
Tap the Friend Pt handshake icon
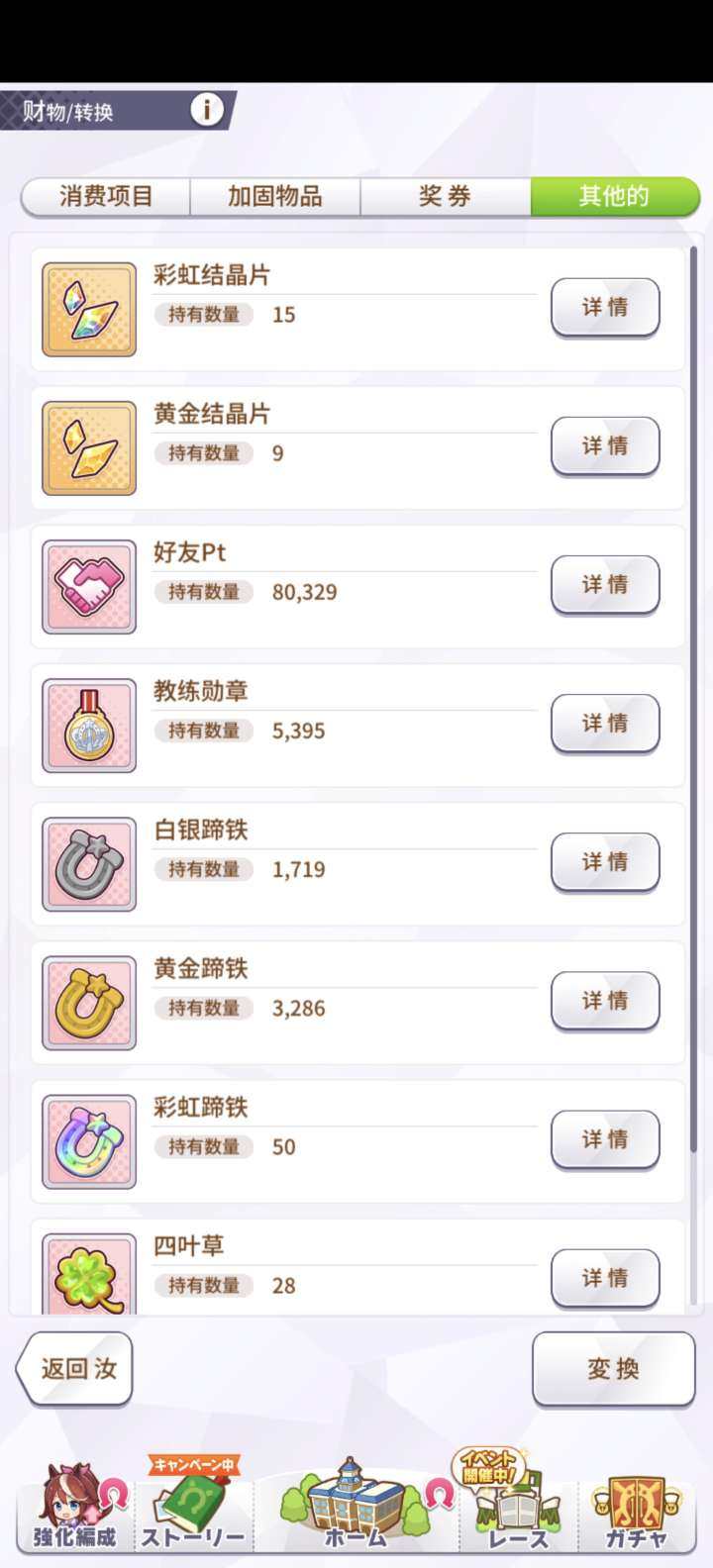(88, 585)
